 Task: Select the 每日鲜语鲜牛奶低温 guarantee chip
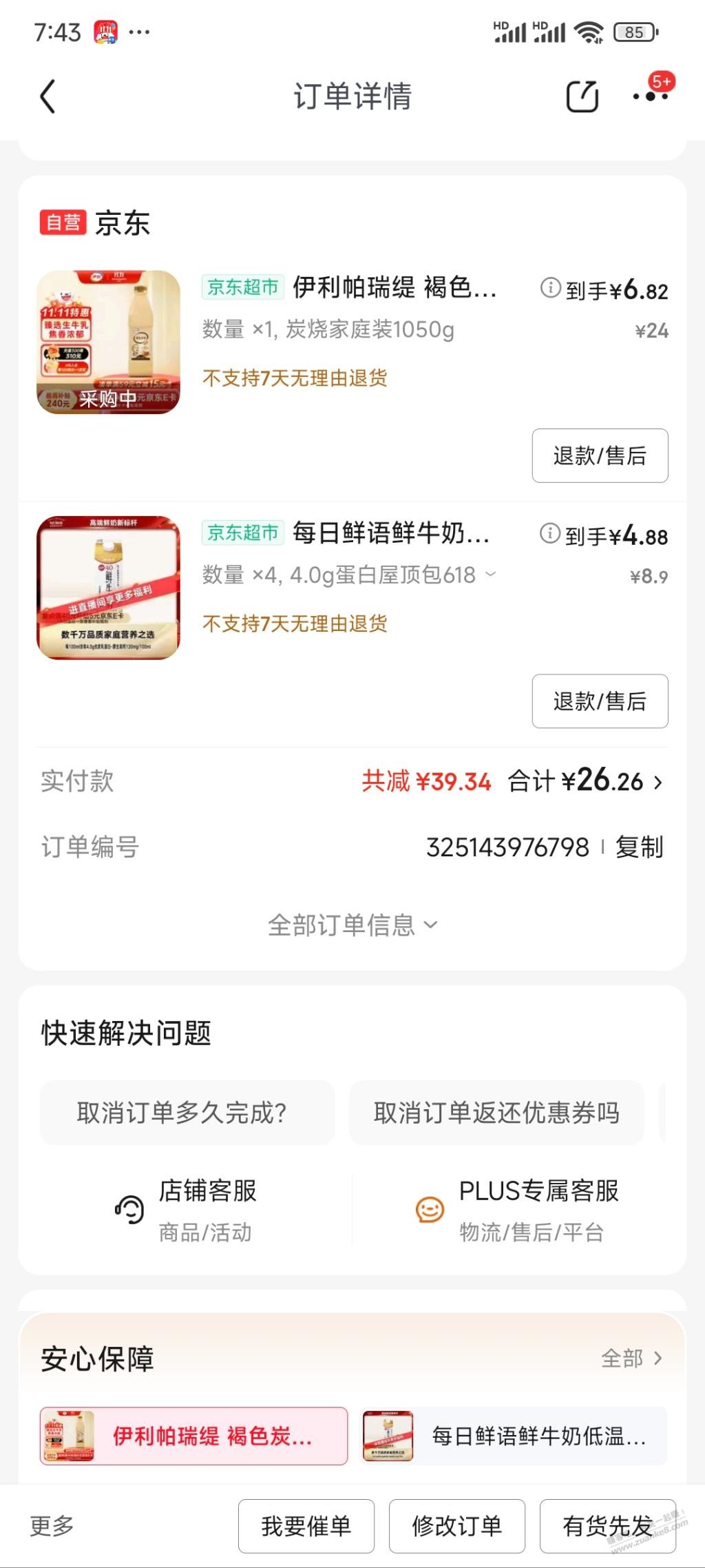pos(514,1436)
